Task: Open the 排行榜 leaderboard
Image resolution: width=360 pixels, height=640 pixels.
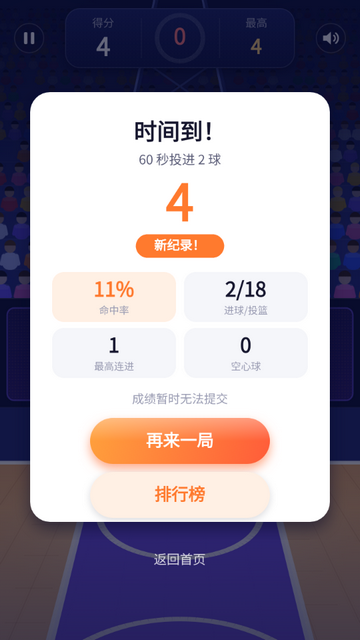Action: [180, 495]
